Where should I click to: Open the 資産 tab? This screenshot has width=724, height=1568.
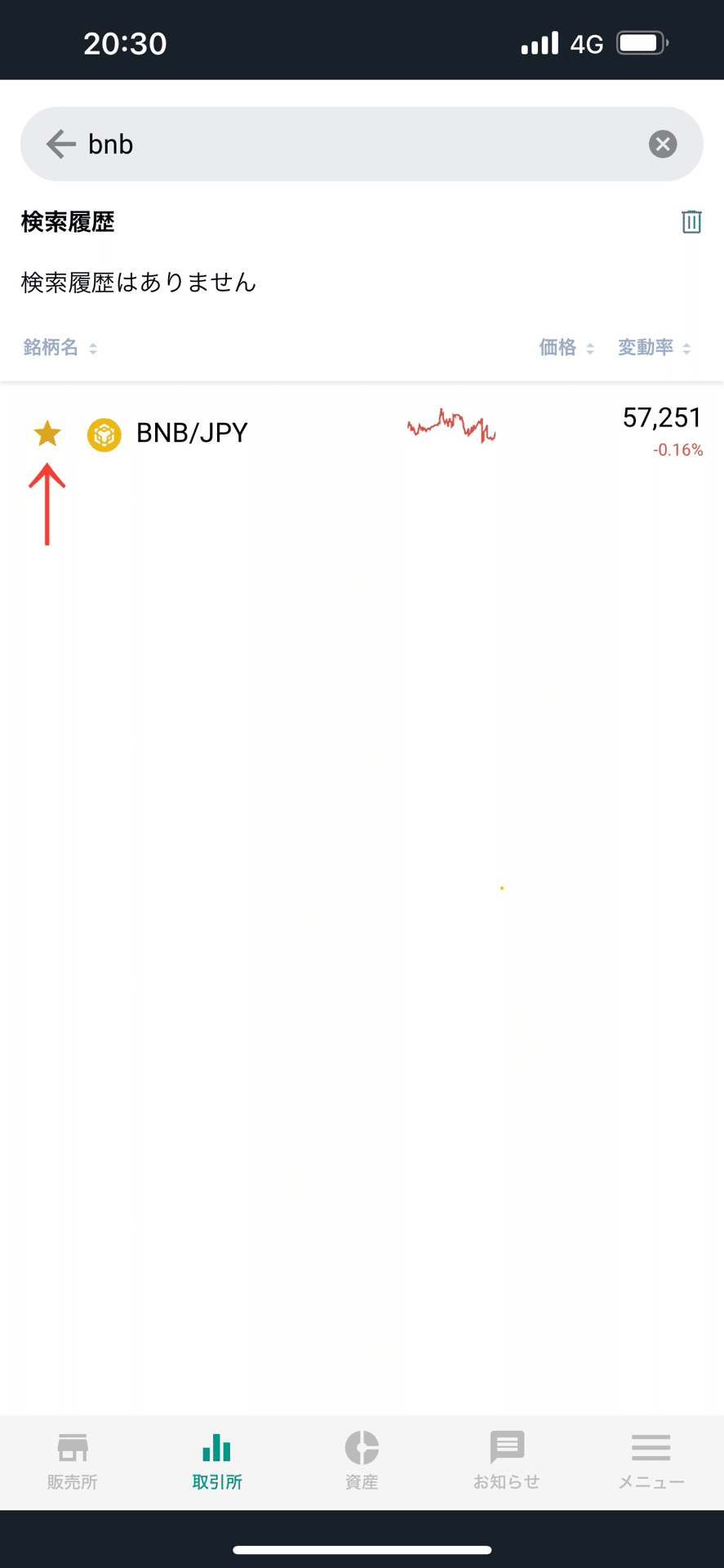(362, 1461)
